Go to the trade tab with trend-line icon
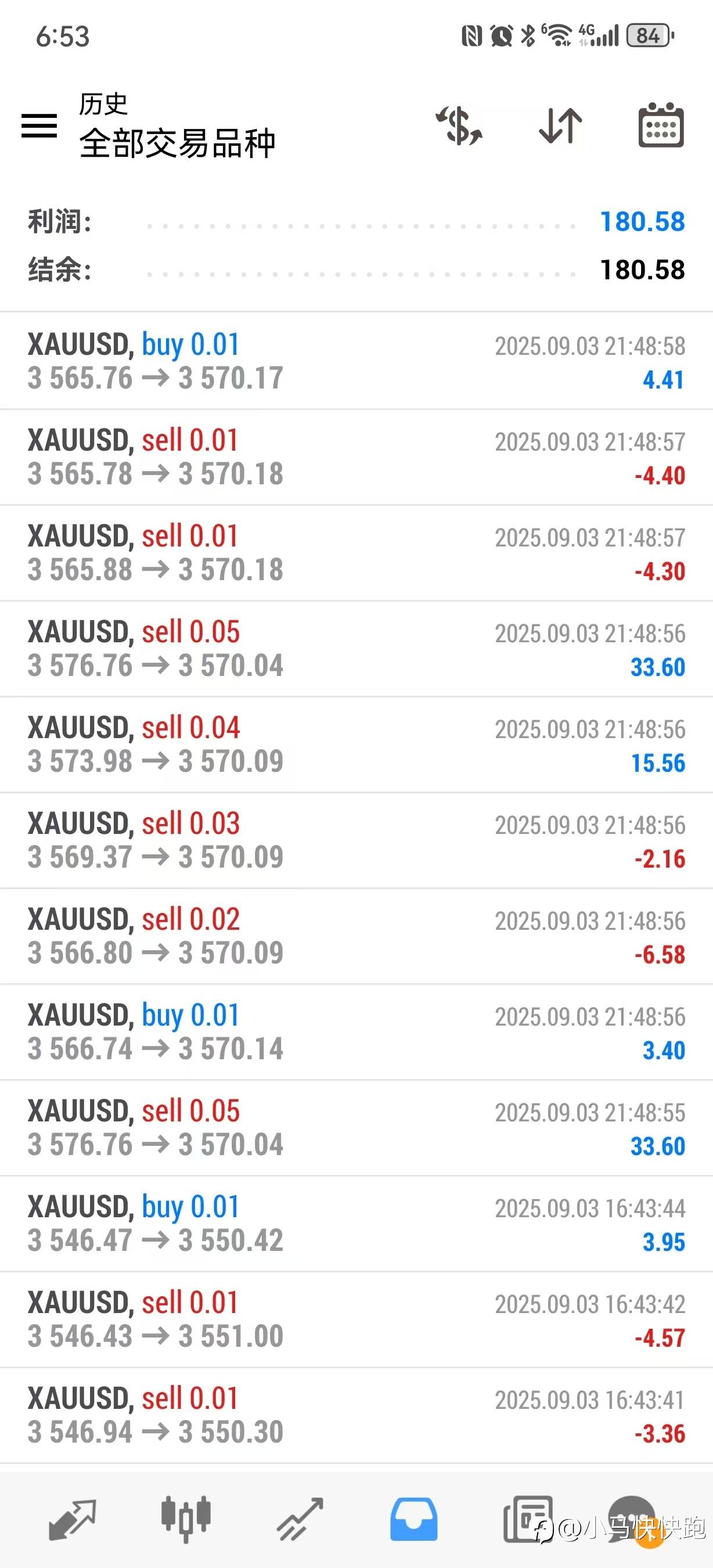Screen dimensions: 713x1568 300,1519
